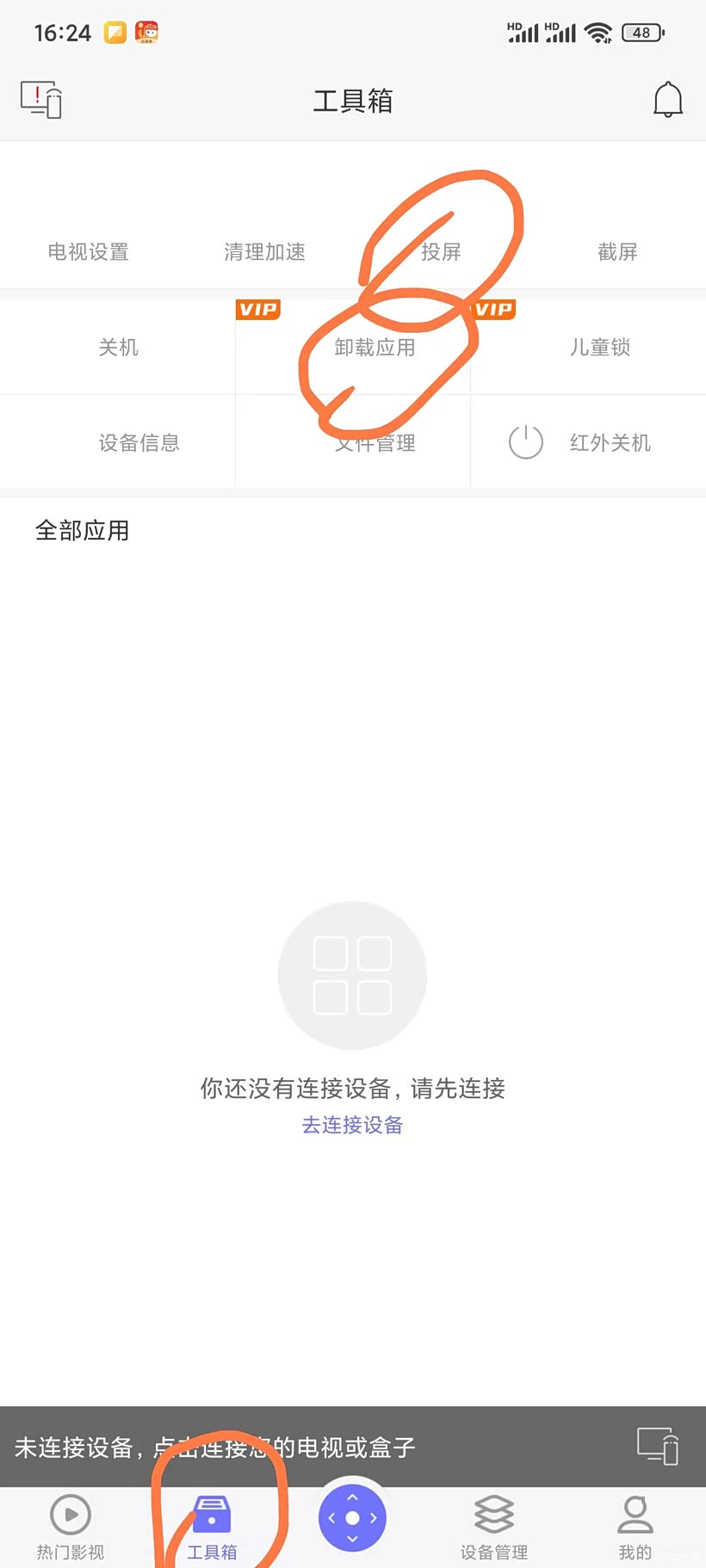
Task: Tap the 去连接设备 link
Action: pyautogui.click(x=352, y=1125)
